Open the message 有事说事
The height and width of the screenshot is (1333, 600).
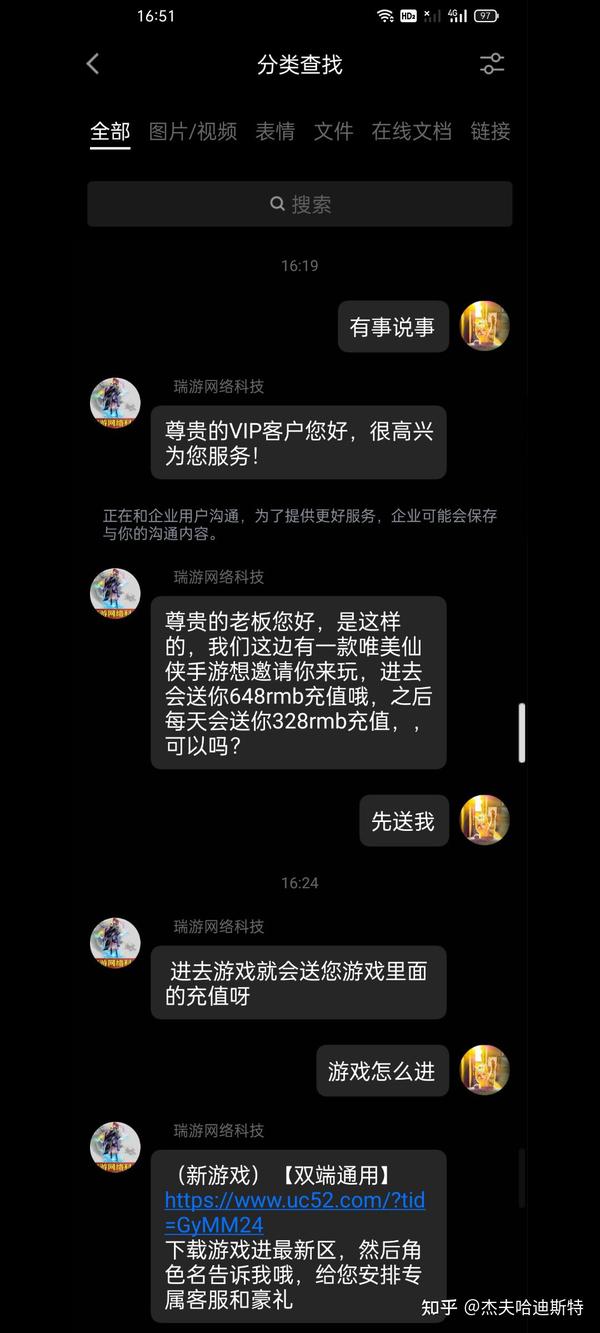[392, 327]
